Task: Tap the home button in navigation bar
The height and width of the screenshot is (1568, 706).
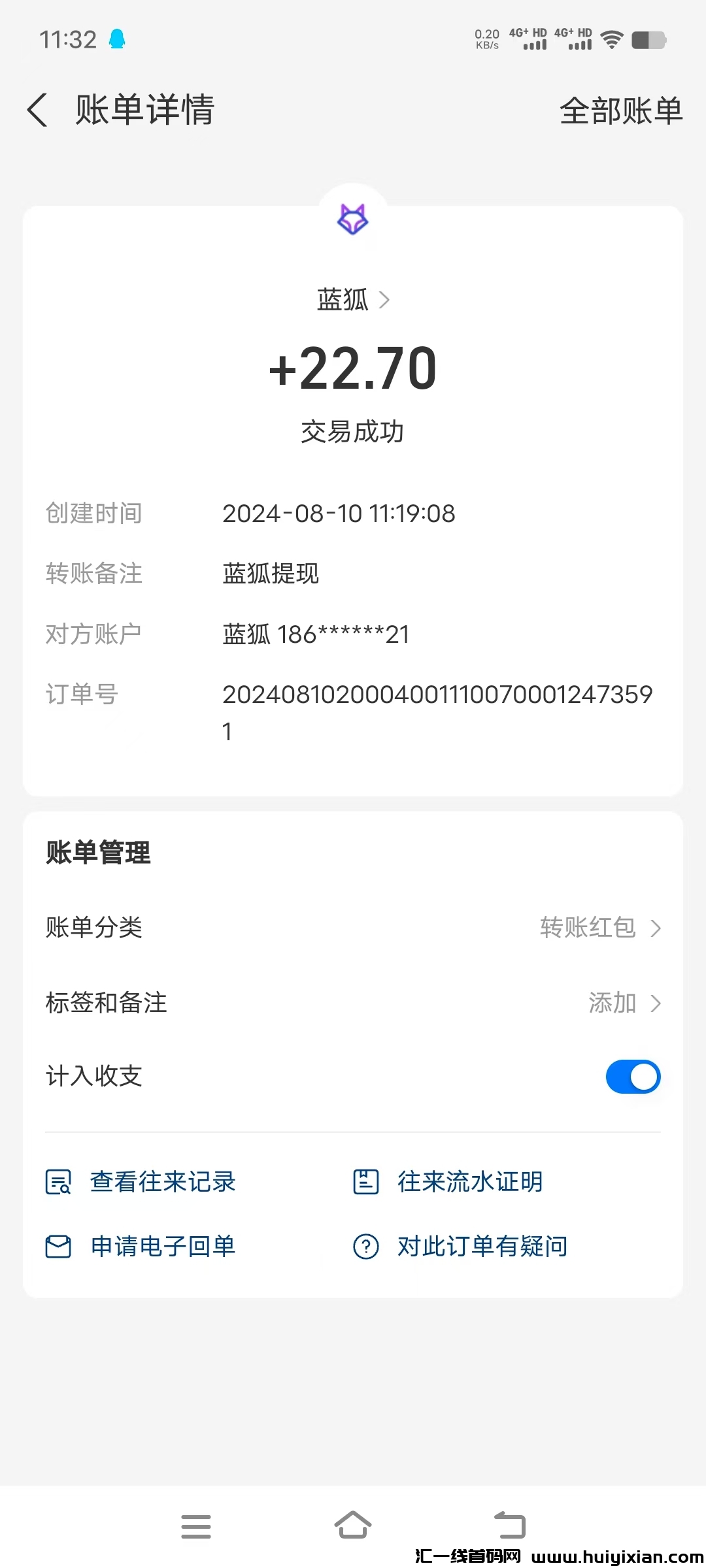Action: [353, 1525]
